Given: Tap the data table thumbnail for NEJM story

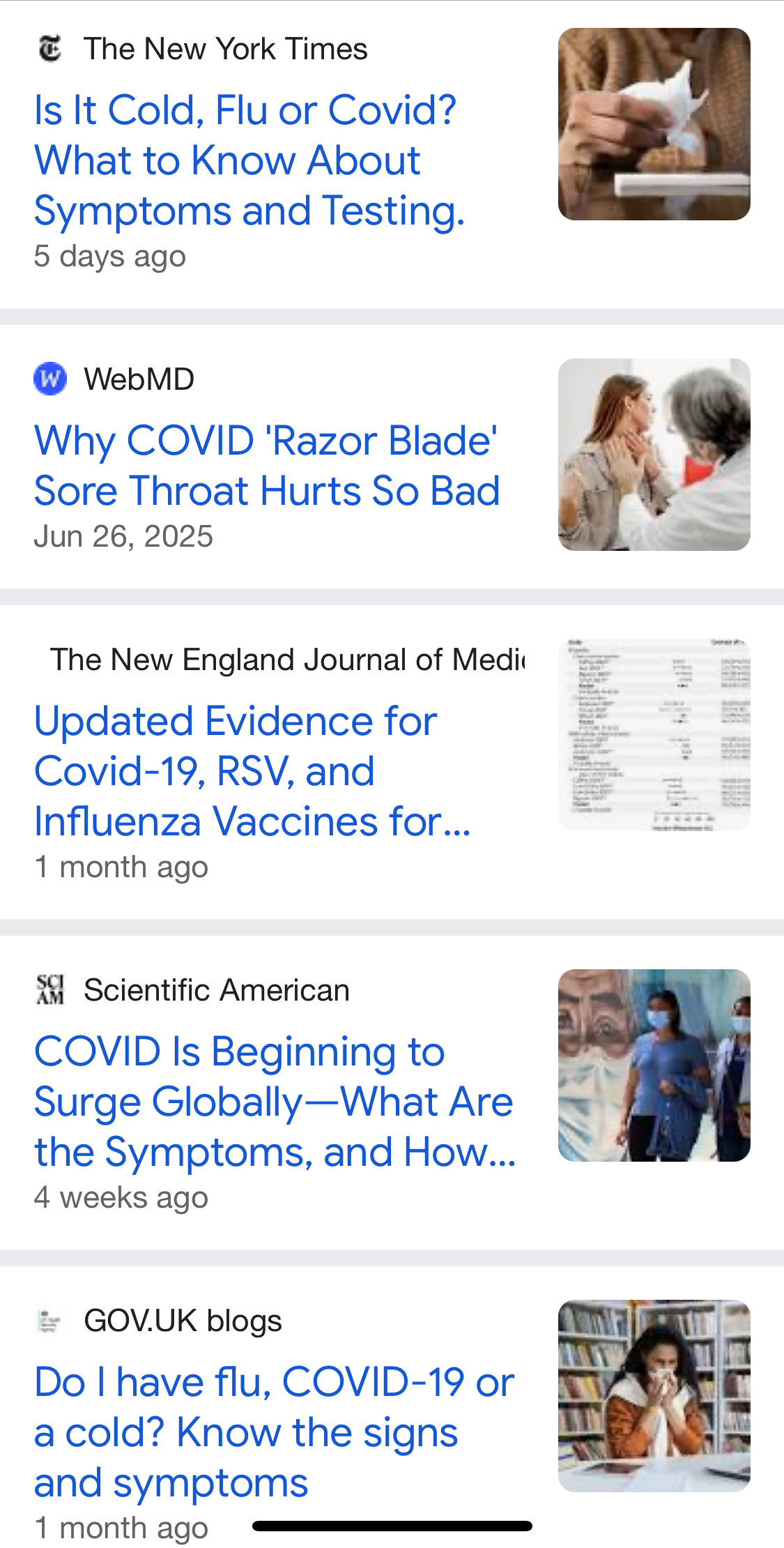Looking at the screenshot, I should [654, 735].
